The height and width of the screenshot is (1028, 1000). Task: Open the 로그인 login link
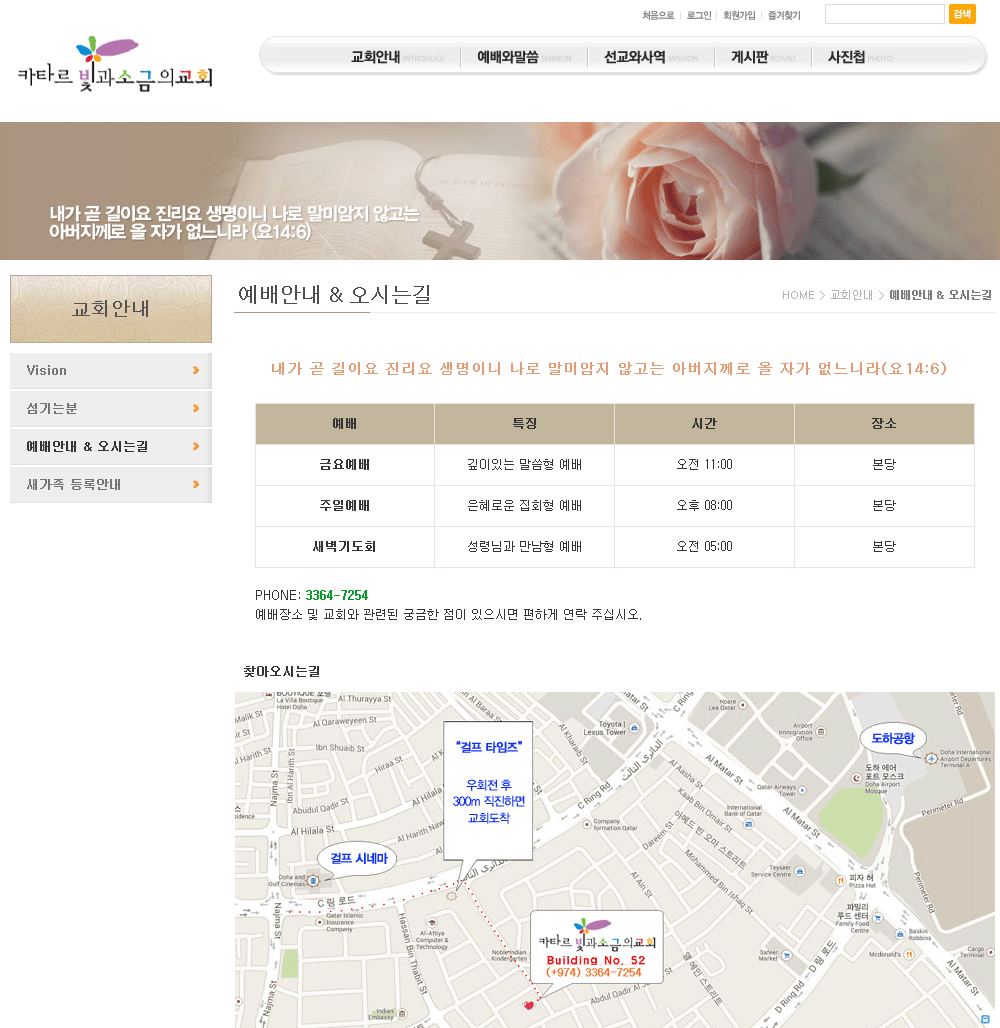[699, 15]
